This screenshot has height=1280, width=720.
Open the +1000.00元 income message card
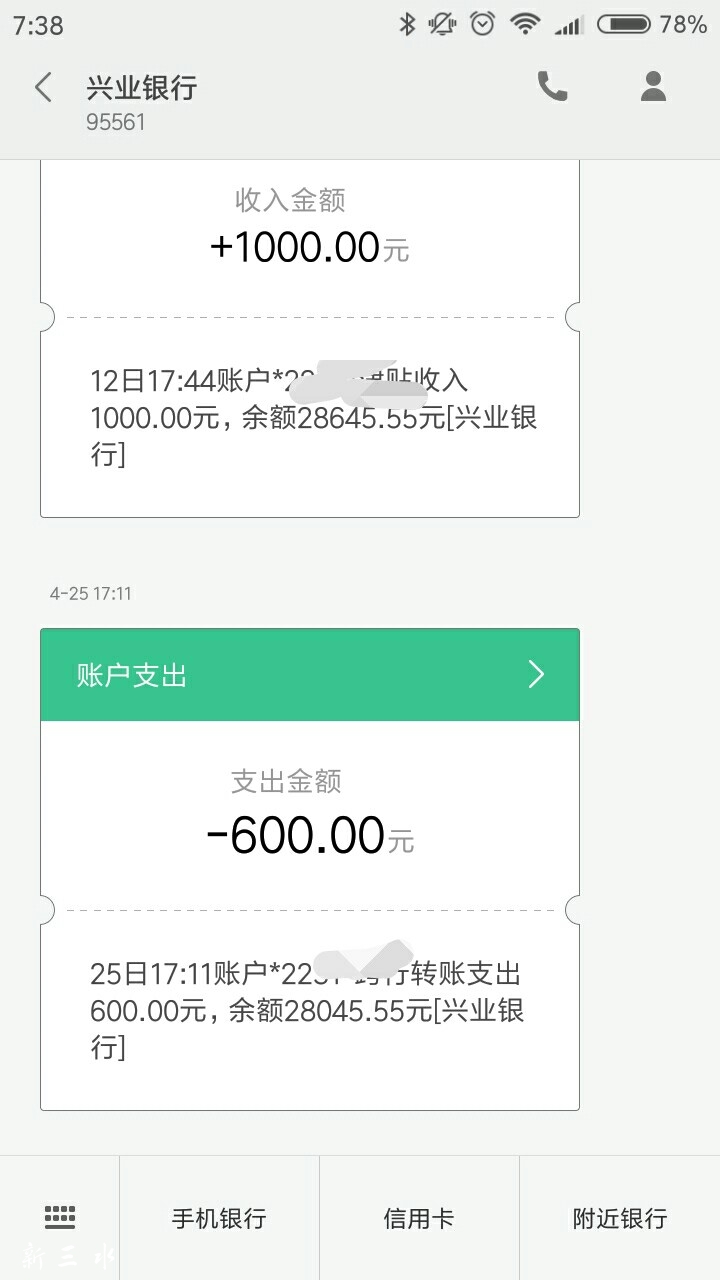[x=310, y=340]
